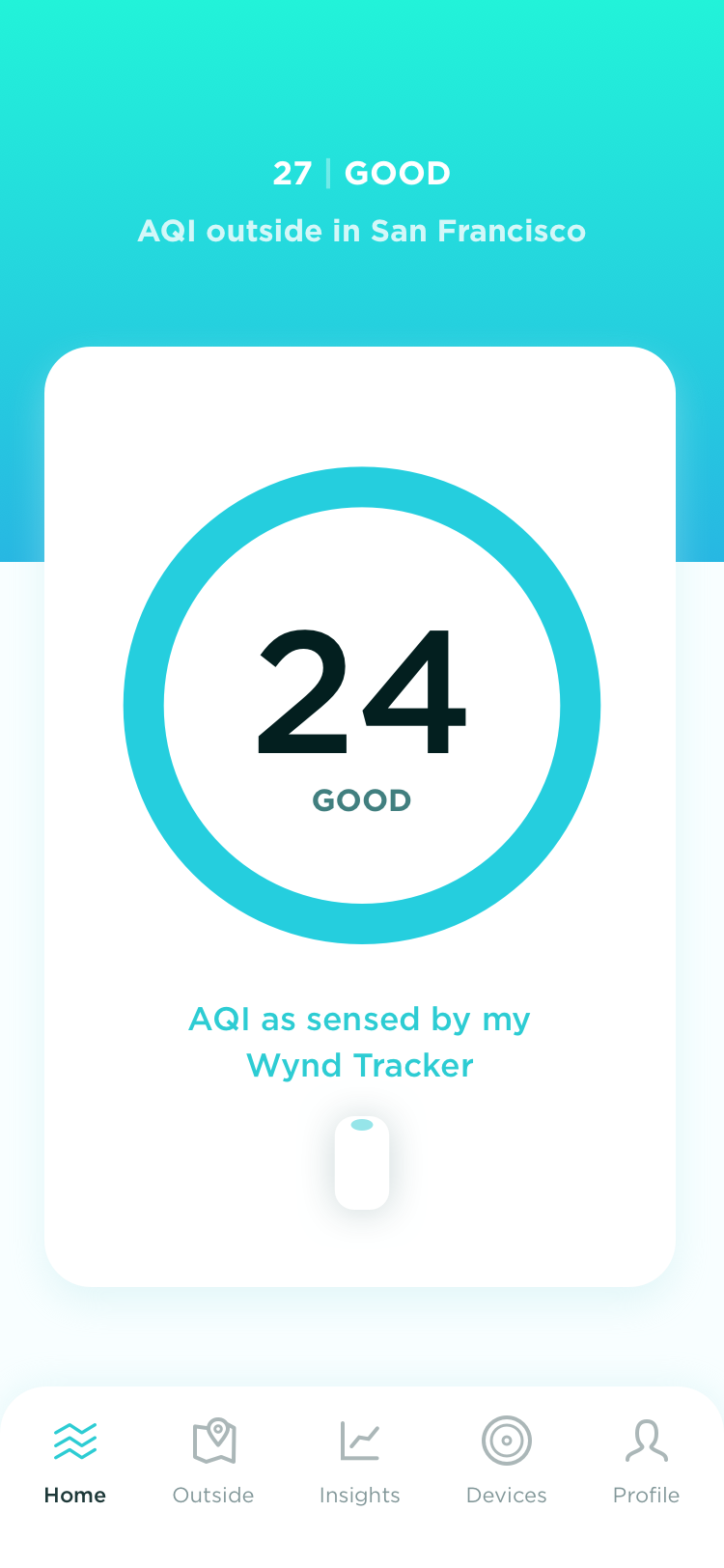
Task: Open the Outside tab
Action: pyautogui.click(x=213, y=1462)
